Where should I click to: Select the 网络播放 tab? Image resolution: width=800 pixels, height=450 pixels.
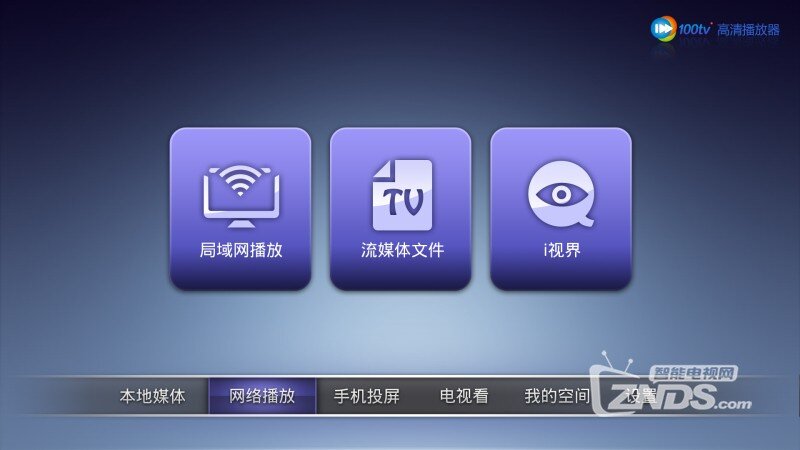pos(262,396)
